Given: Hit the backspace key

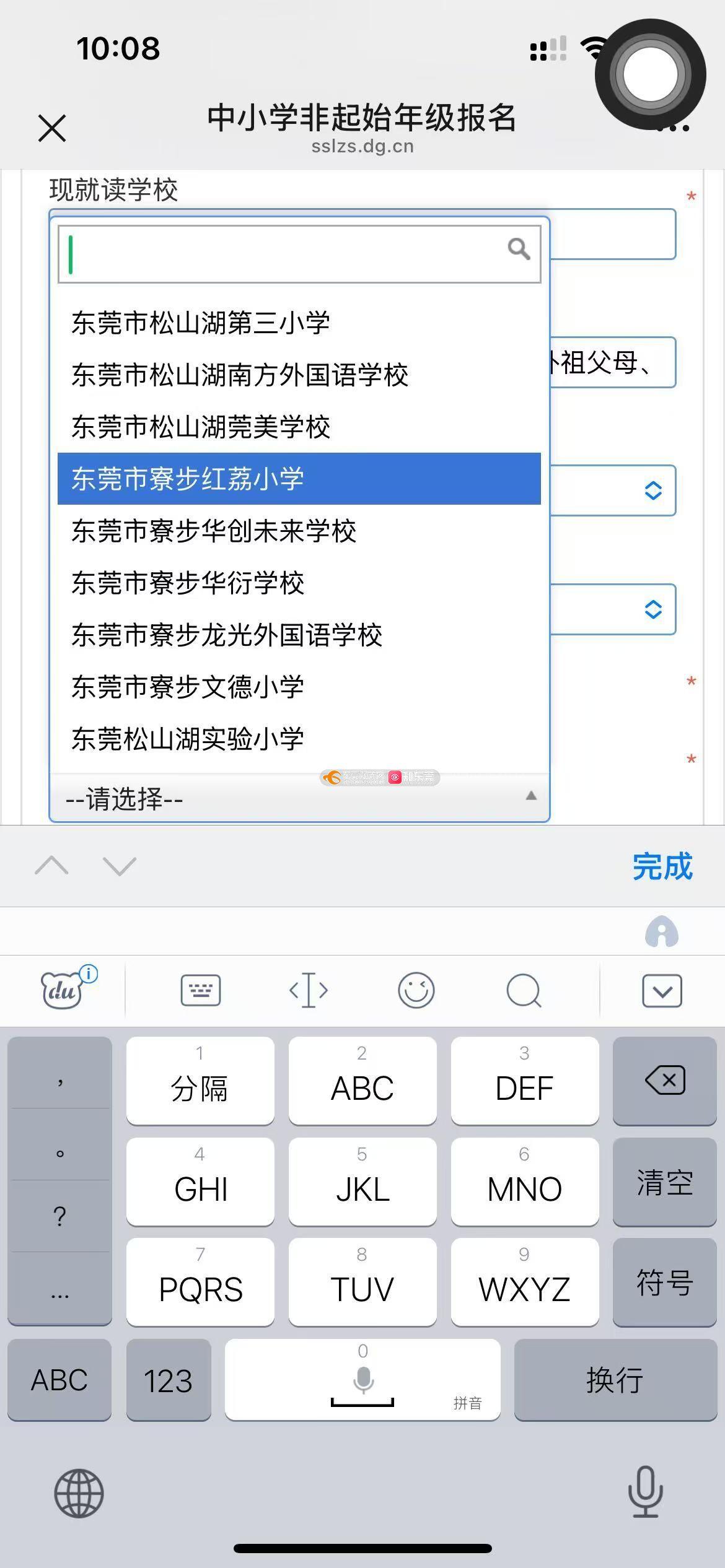Looking at the screenshot, I should pos(664,1081).
